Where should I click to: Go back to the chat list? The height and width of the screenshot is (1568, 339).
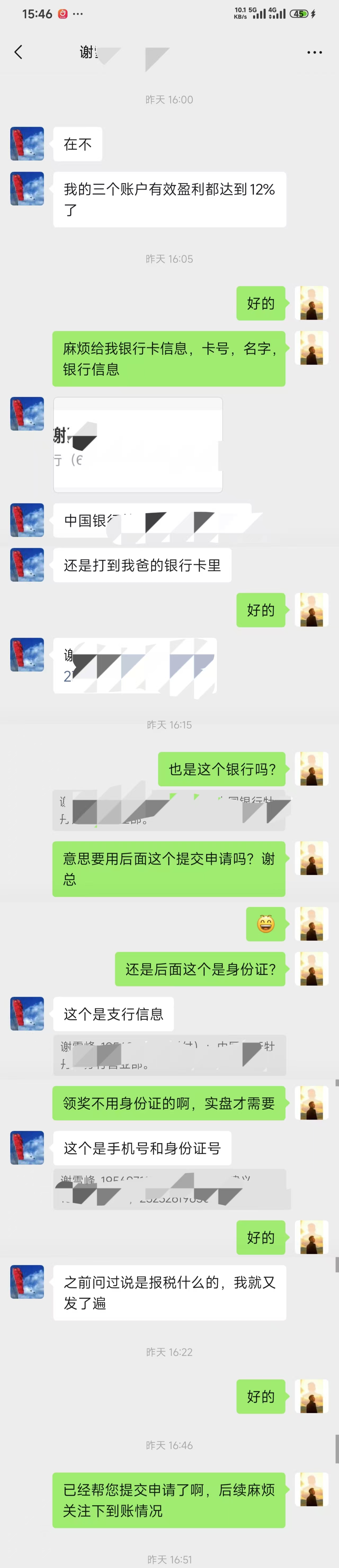click(18, 52)
